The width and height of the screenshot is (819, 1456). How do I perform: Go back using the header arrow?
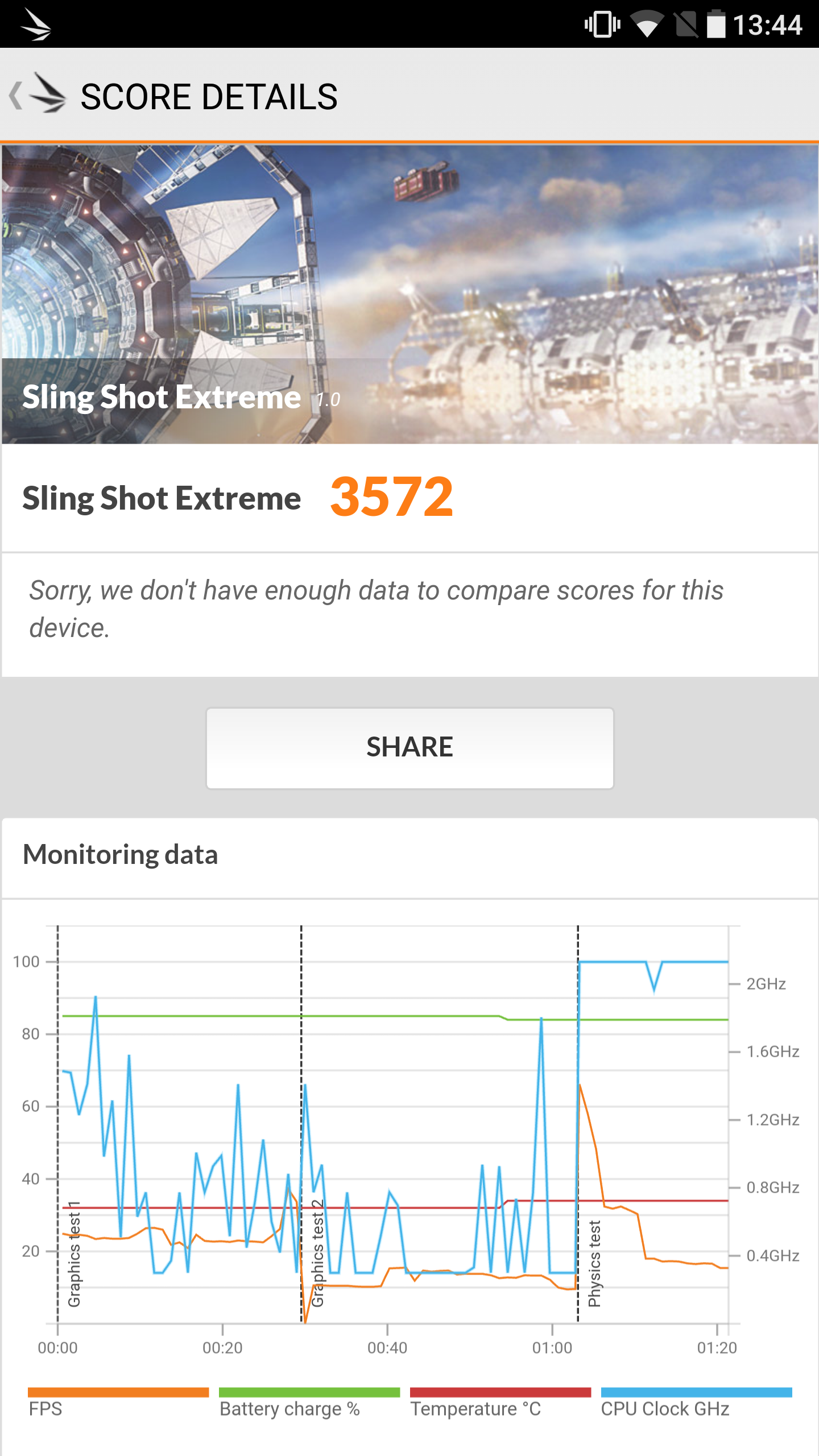[16, 96]
